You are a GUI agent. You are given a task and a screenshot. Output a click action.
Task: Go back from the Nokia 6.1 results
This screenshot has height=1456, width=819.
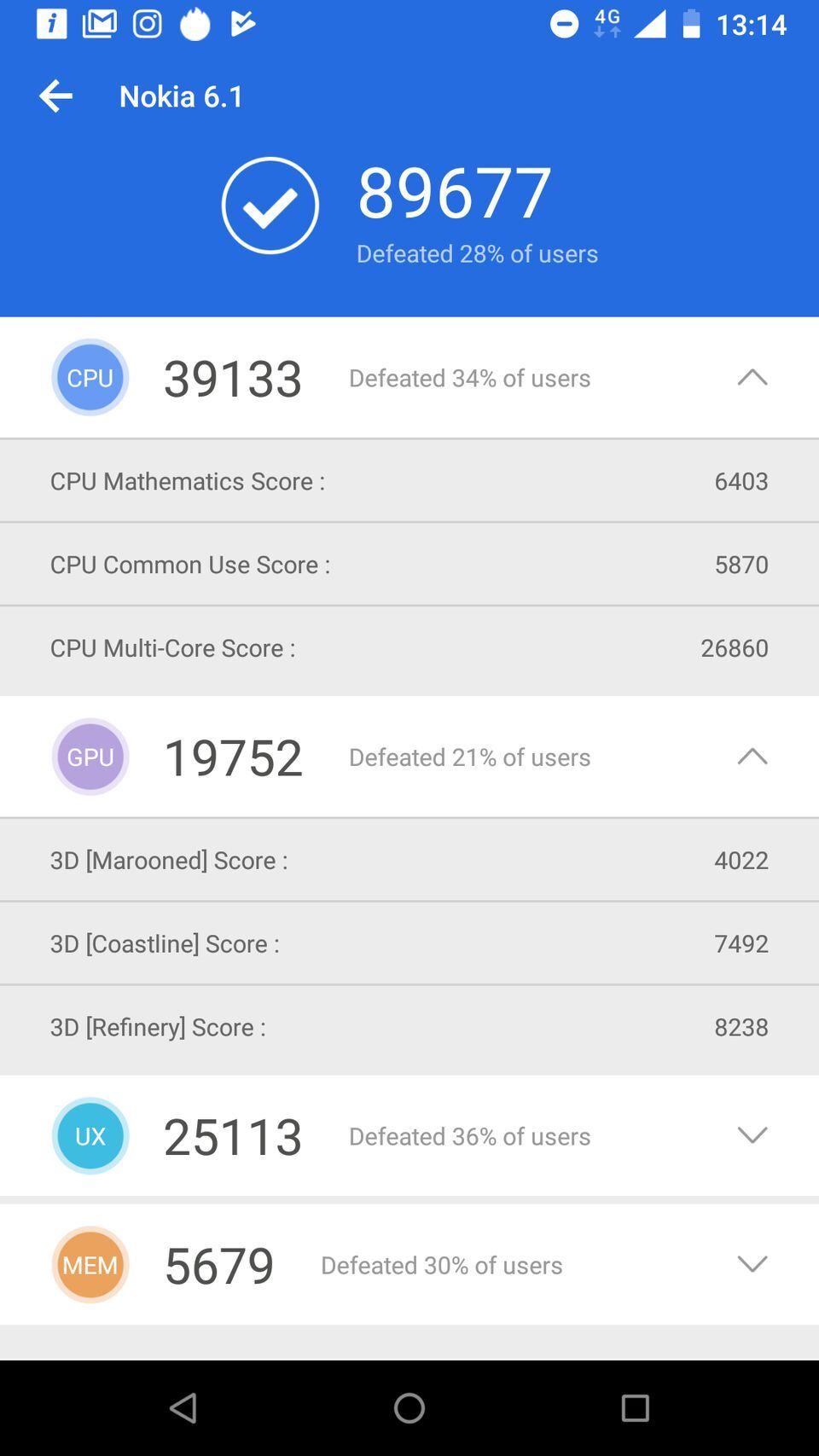(x=56, y=96)
